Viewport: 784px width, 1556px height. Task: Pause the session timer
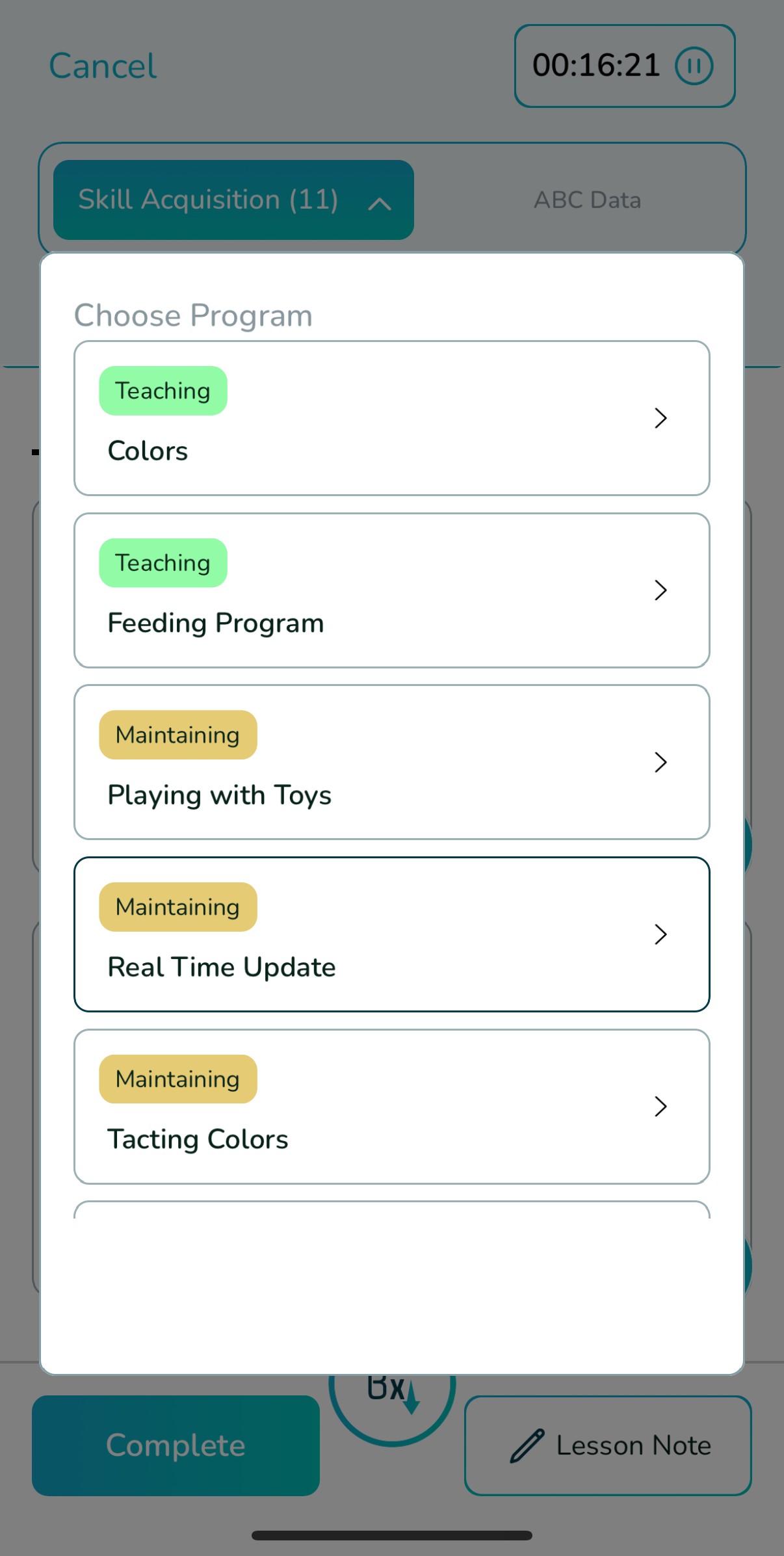pyautogui.click(x=694, y=66)
